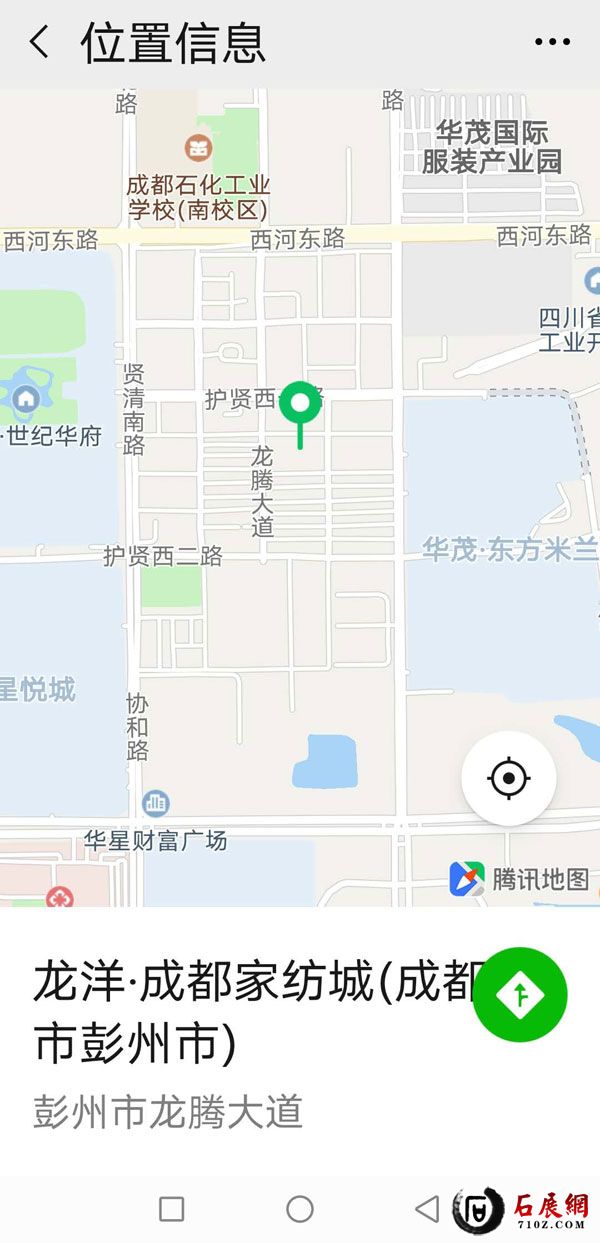Tap the green location pin marker
This screenshot has height=1243, width=600.
[x=299, y=404]
